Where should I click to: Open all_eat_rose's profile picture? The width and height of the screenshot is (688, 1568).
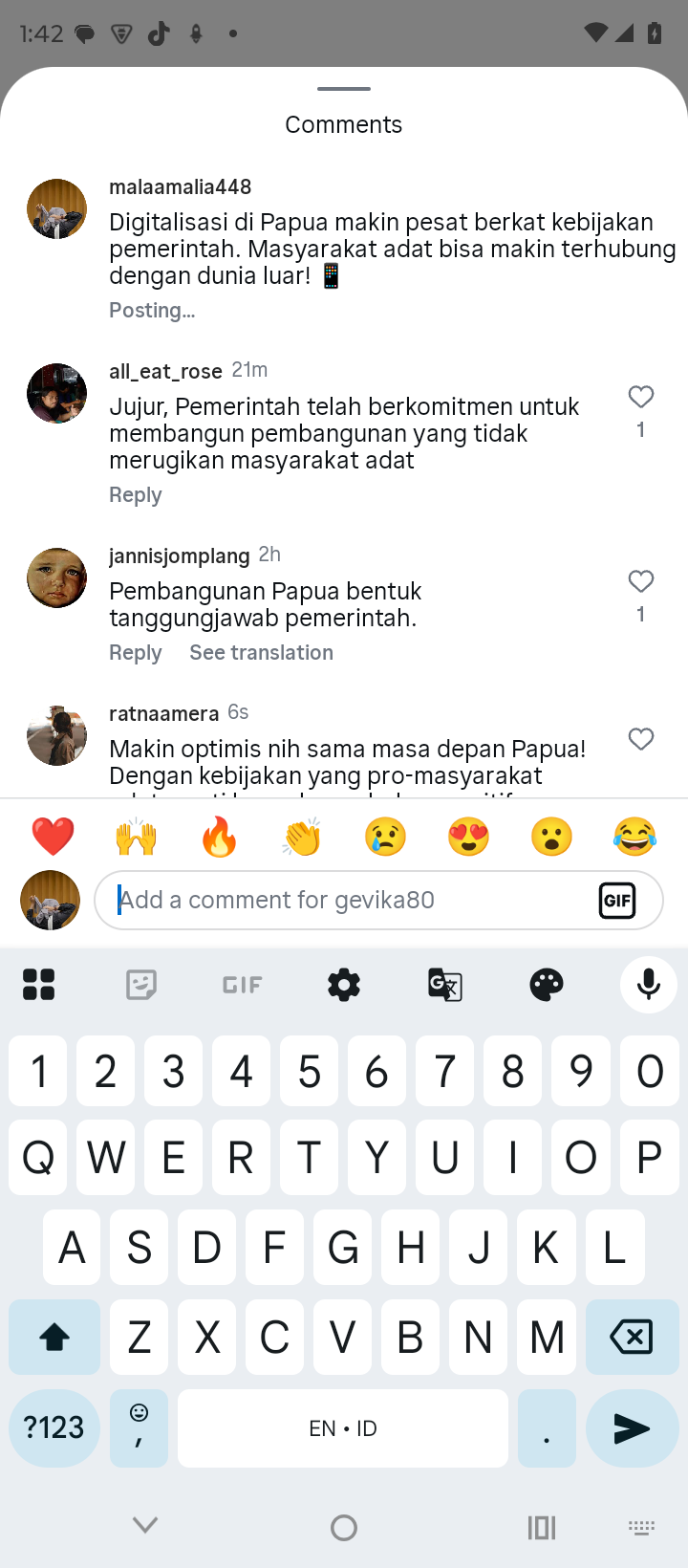pyautogui.click(x=56, y=393)
